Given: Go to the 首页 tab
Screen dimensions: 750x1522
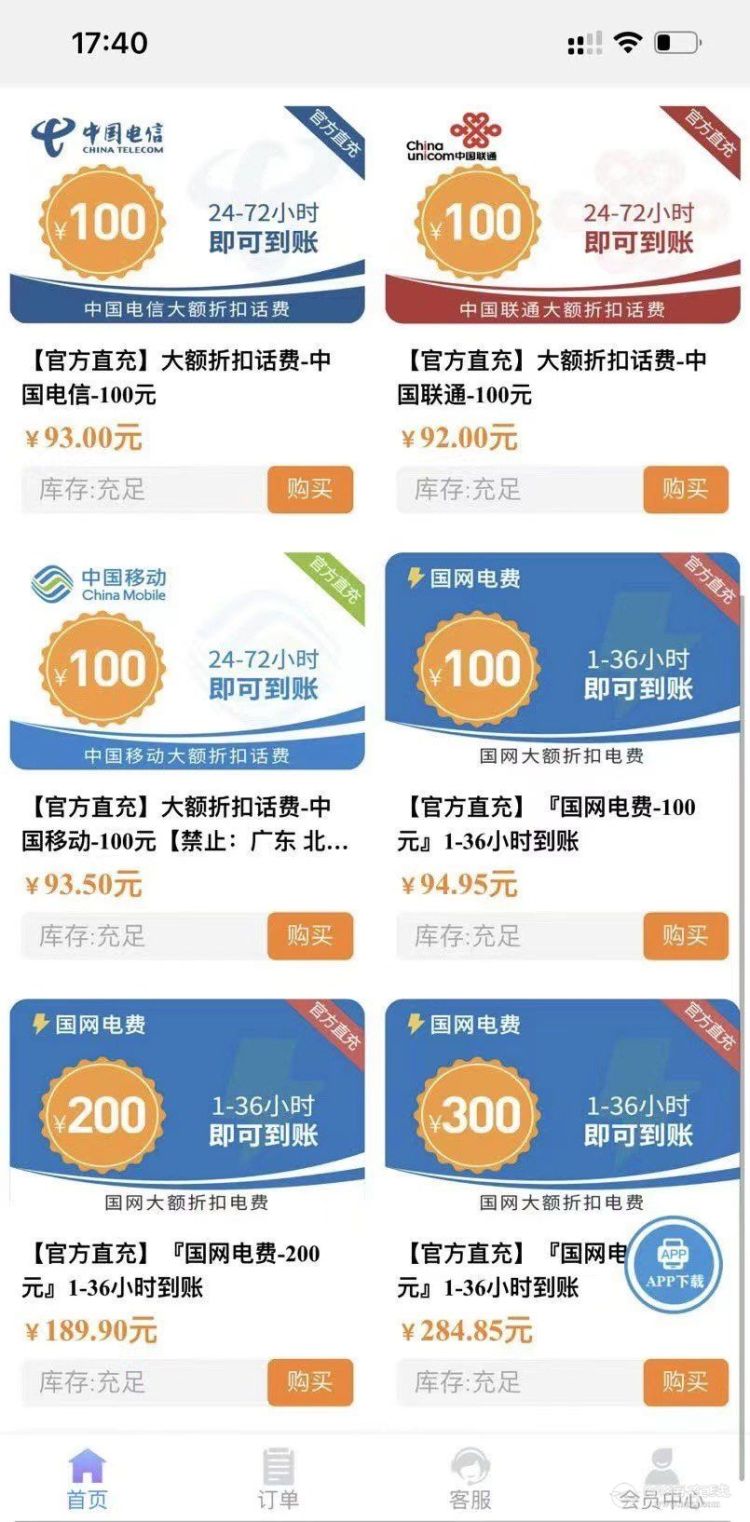Looking at the screenshot, I should click(x=87, y=1478).
